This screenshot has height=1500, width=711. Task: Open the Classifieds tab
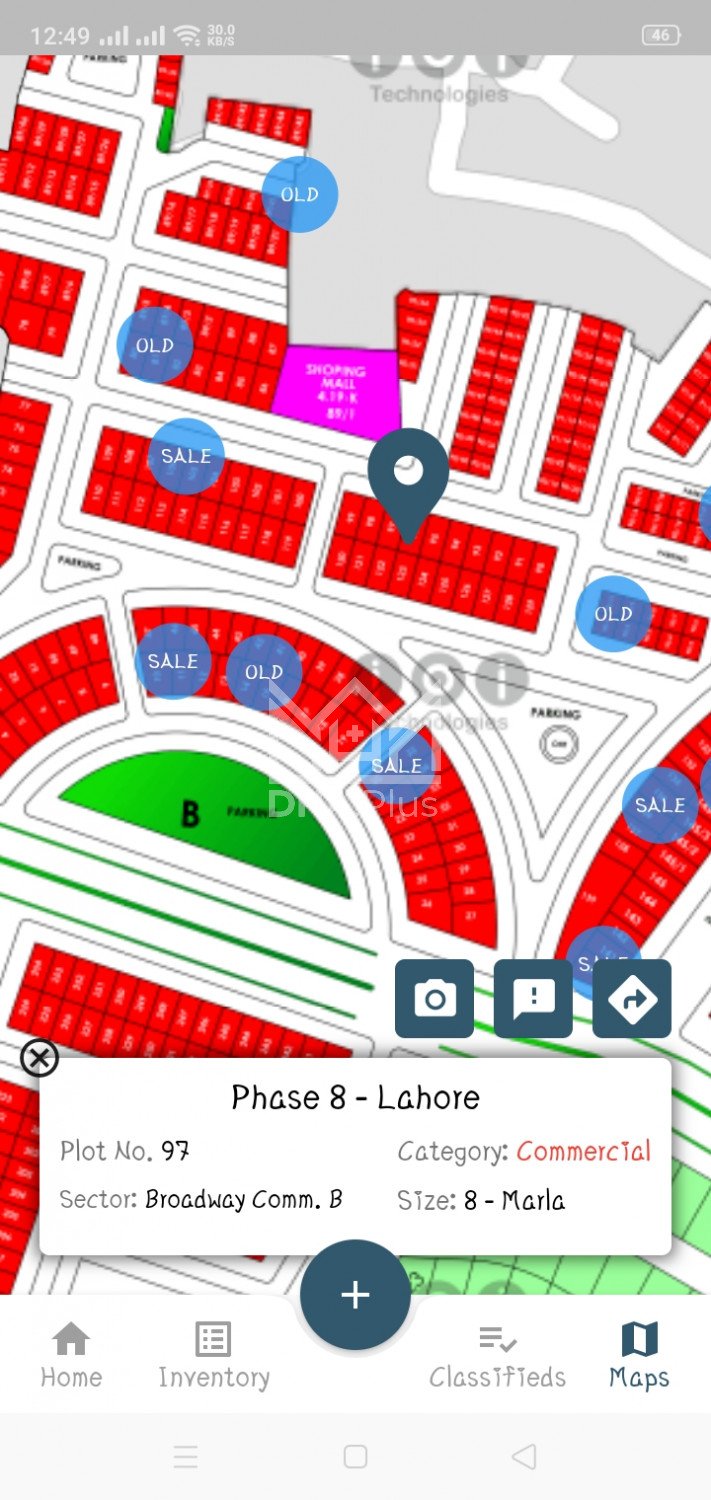[x=497, y=1355]
